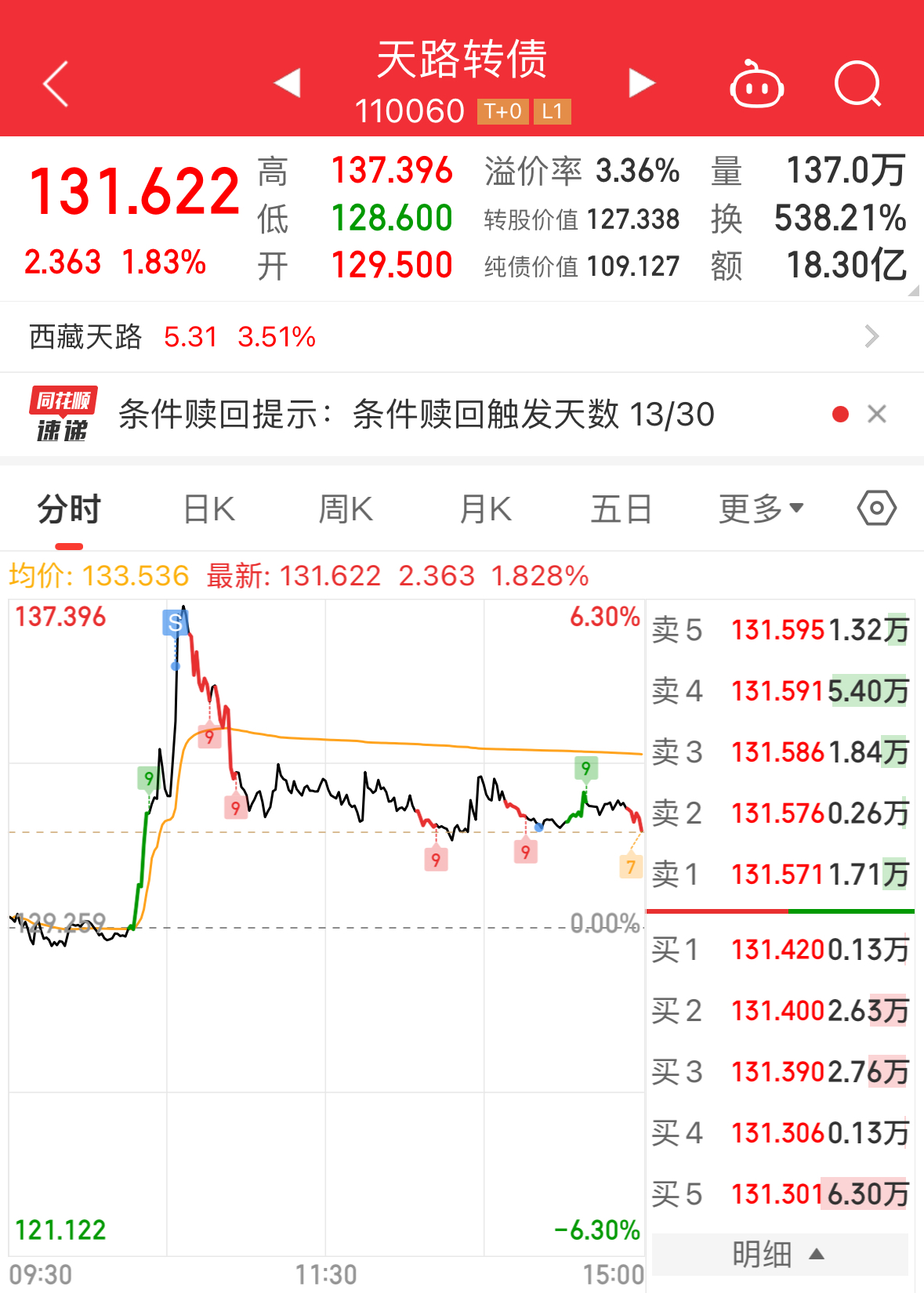
Task: Switch to the 五日 chart tab
Action: click(621, 509)
